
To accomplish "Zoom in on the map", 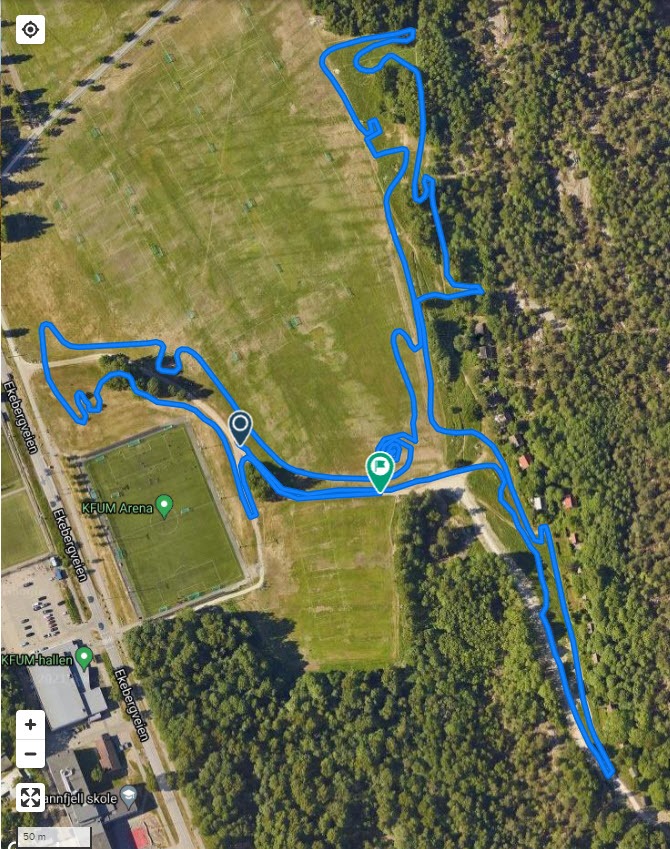I will pyautogui.click(x=30, y=724).
